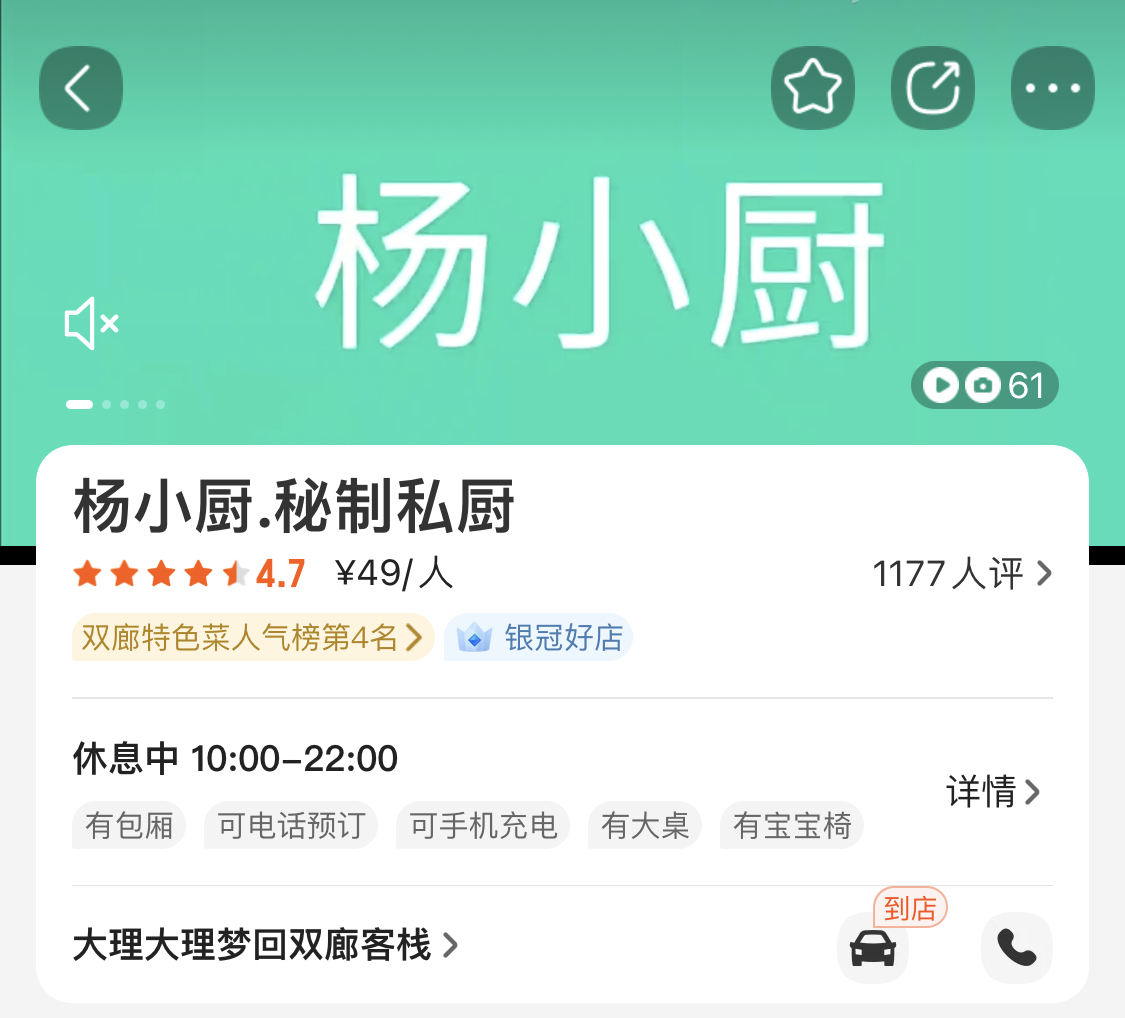Unmute the banner video sound
The image size is (1125, 1018).
tap(92, 323)
